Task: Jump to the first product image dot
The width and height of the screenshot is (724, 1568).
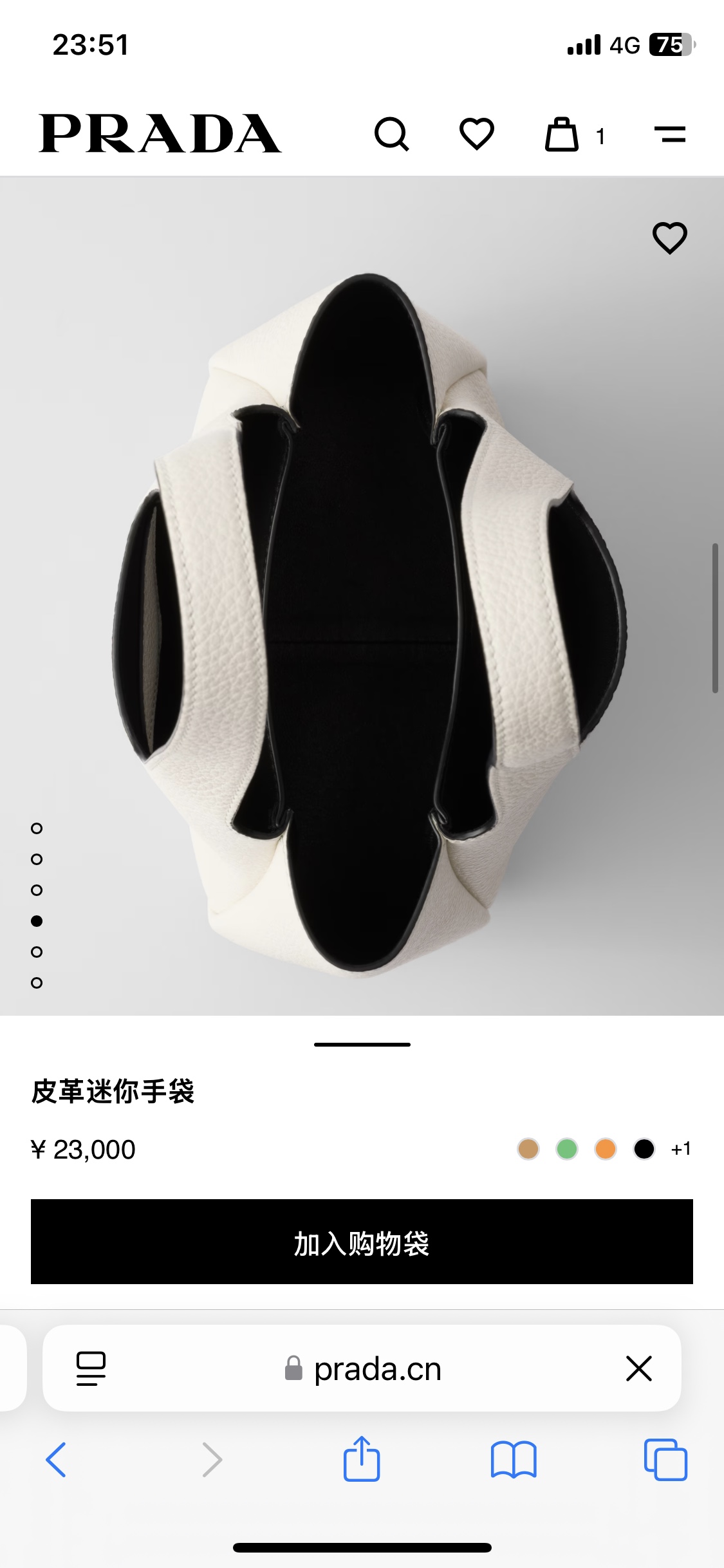Action: pyautogui.click(x=37, y=828)
